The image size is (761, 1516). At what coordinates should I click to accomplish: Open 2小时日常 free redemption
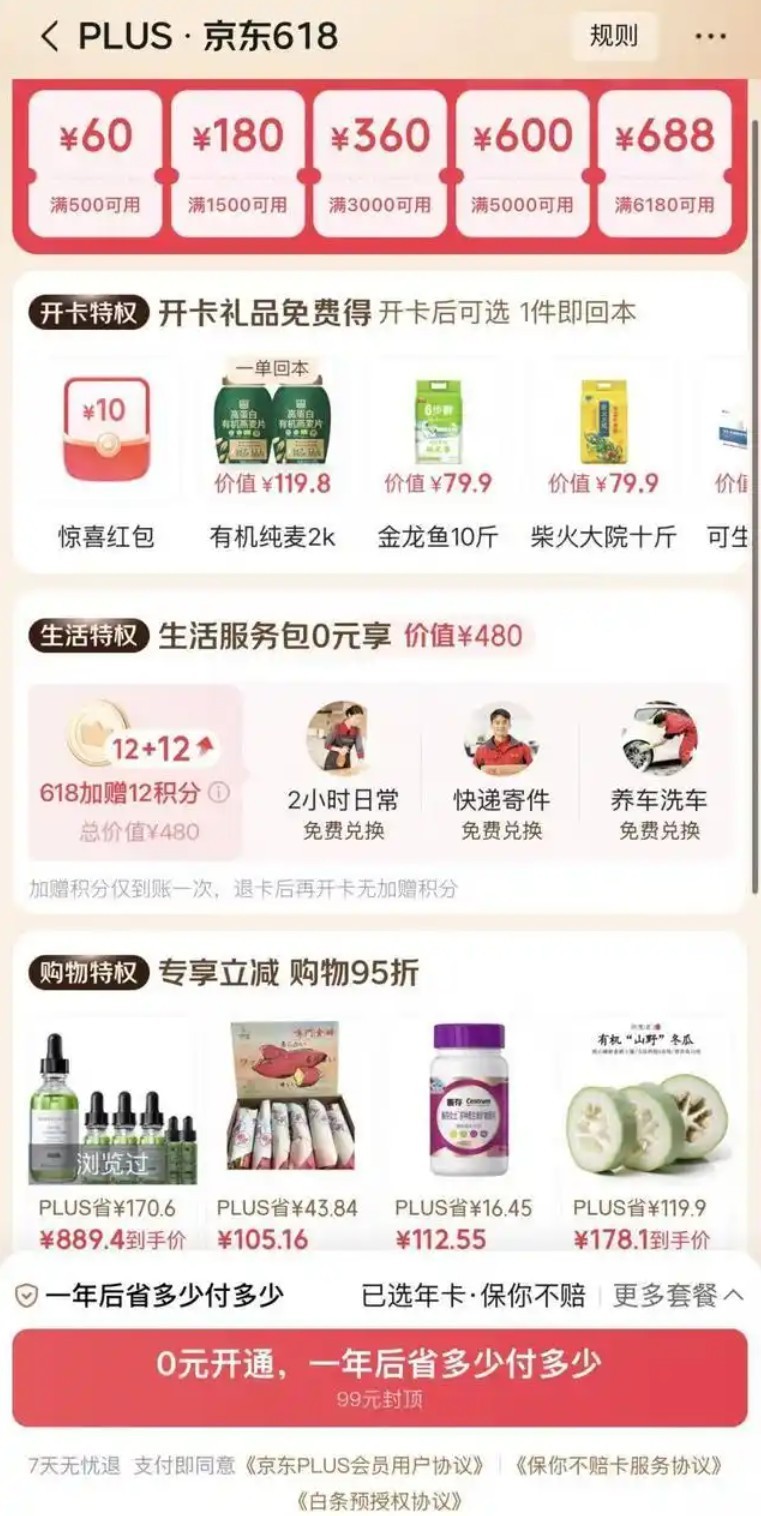click(x=343, y=771)
